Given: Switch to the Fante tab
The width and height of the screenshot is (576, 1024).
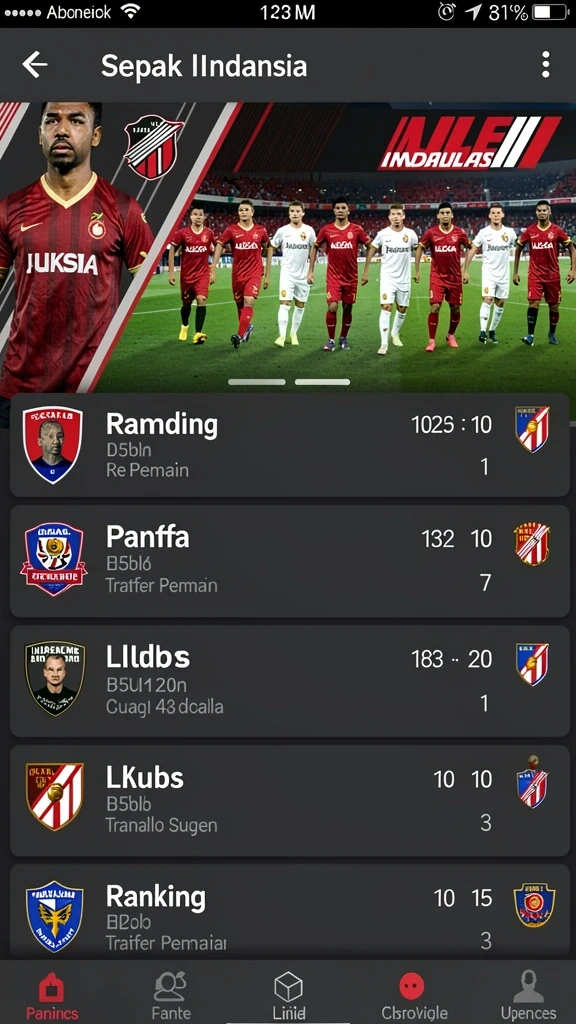Looking at the screenshot, I should (170, 995).
